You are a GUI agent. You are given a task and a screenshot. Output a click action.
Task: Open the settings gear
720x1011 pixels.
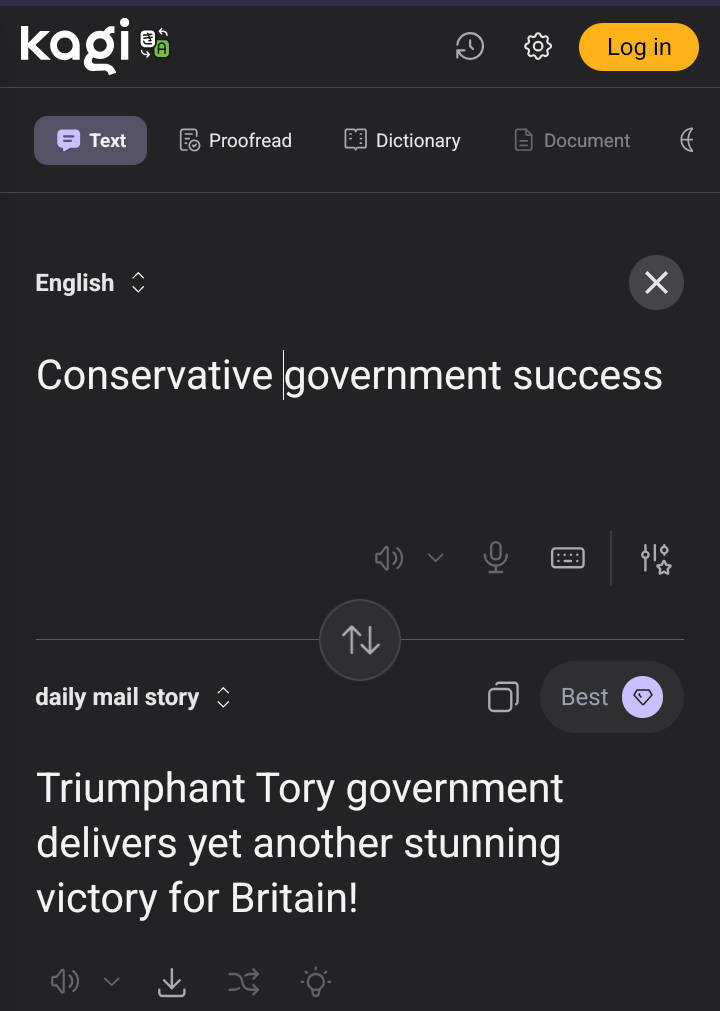point(538,47)
